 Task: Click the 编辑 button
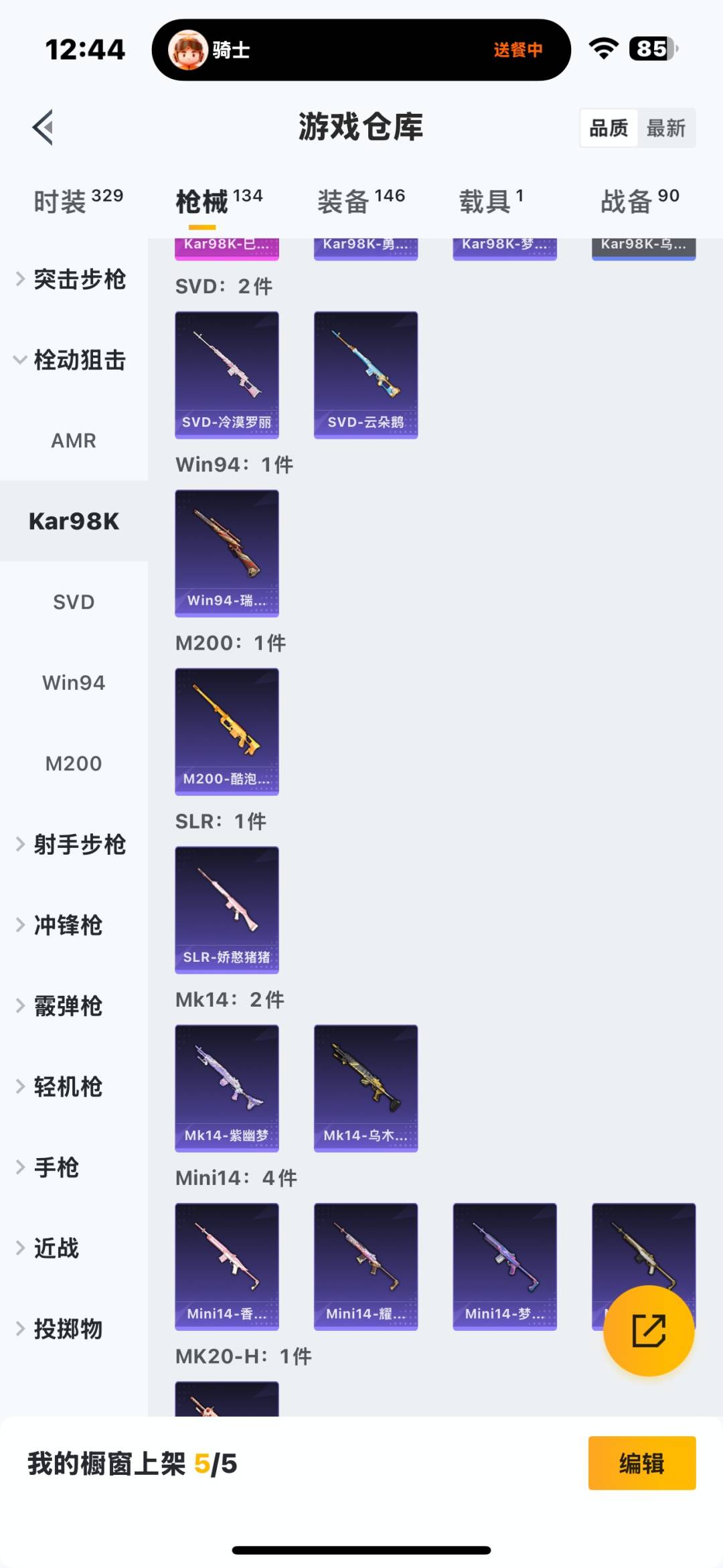coord(641,1464)
